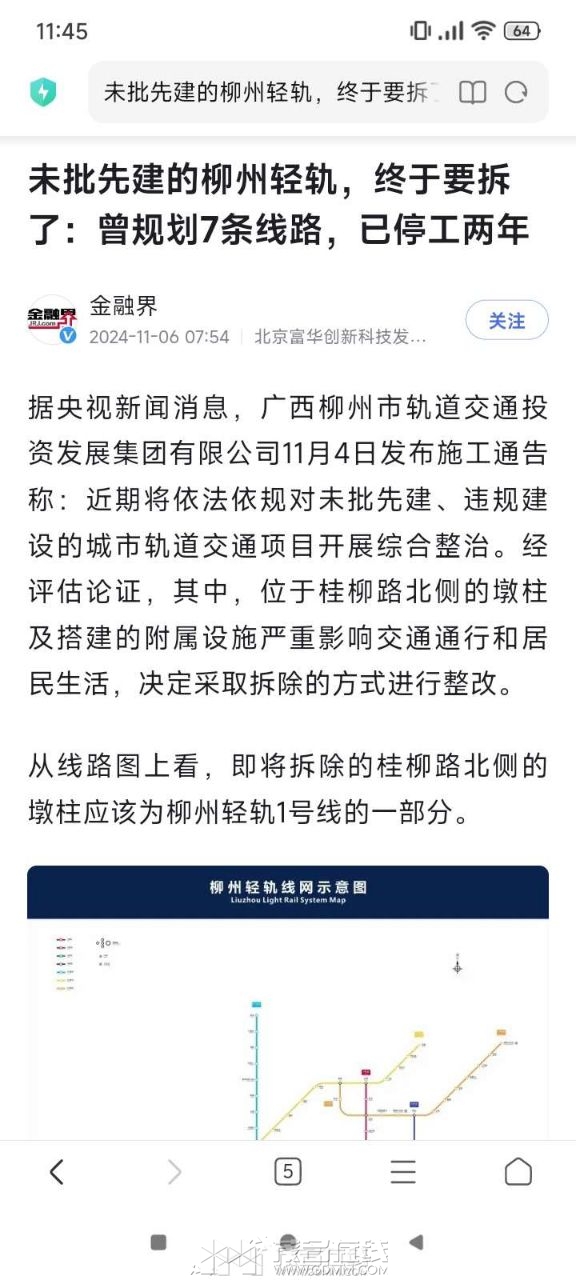Follow 金融界 with the 关注 button
The height and width of the screenshot is (1280, 576).
point(507,321)
